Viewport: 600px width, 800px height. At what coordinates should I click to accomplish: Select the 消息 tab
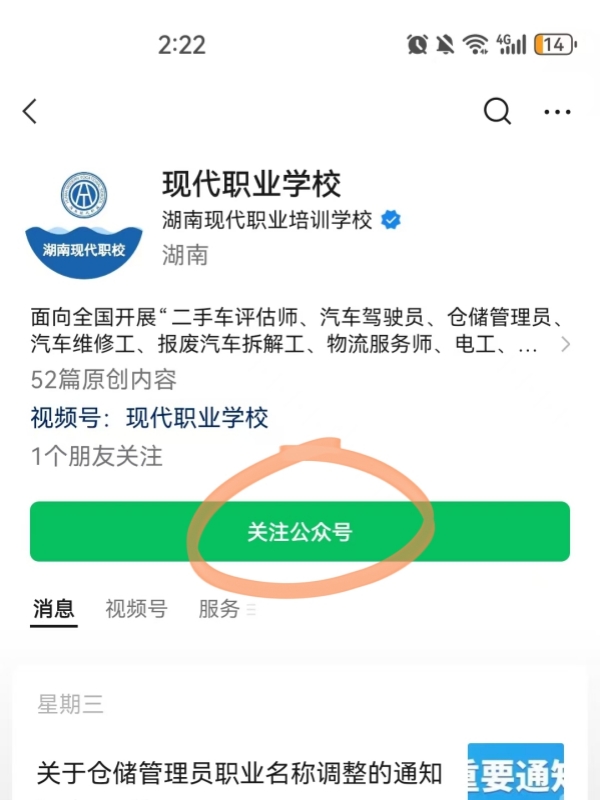click(54, 609)
